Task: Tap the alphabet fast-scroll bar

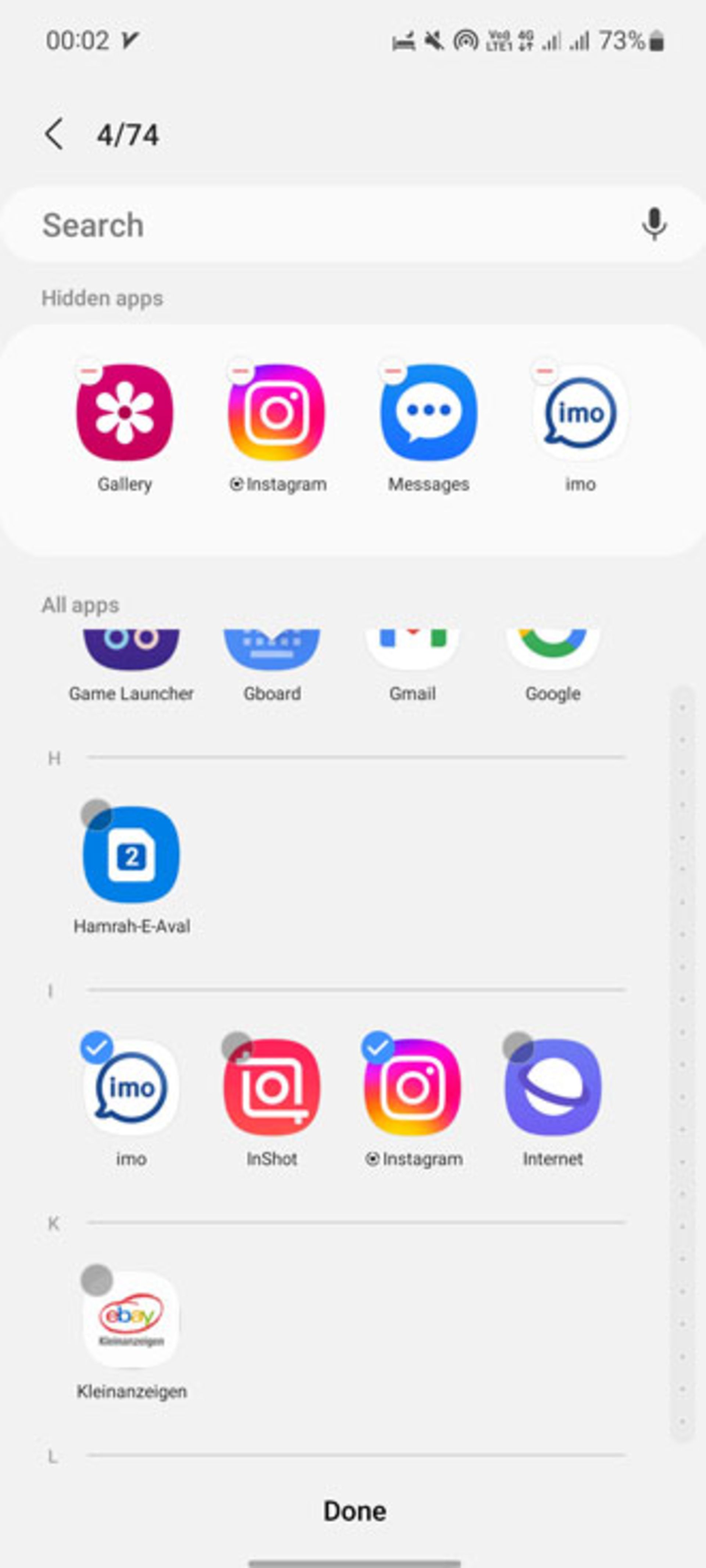Action: [682, 1065]
